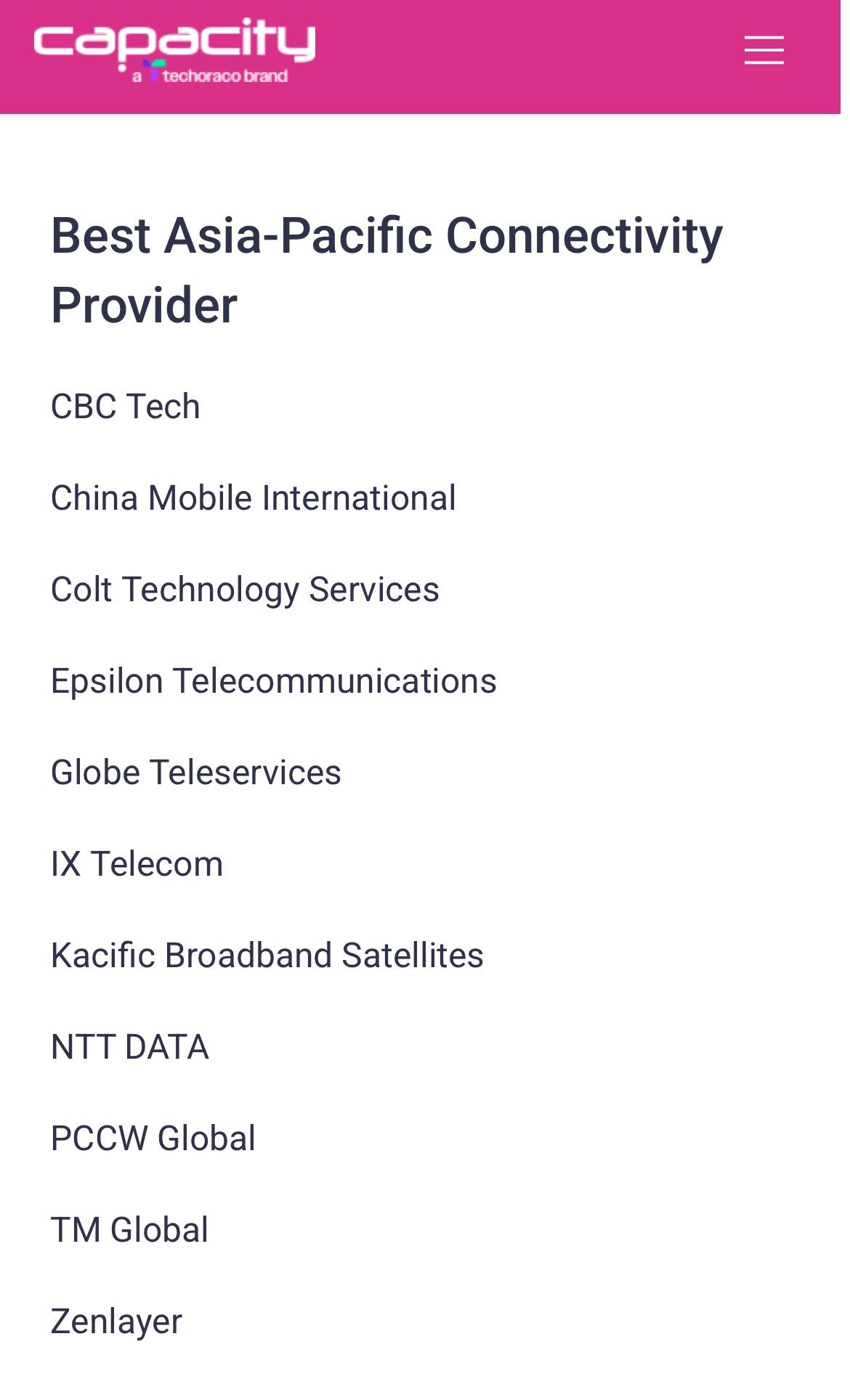Open the hamburger navigation menu

(x=764, y=50)
